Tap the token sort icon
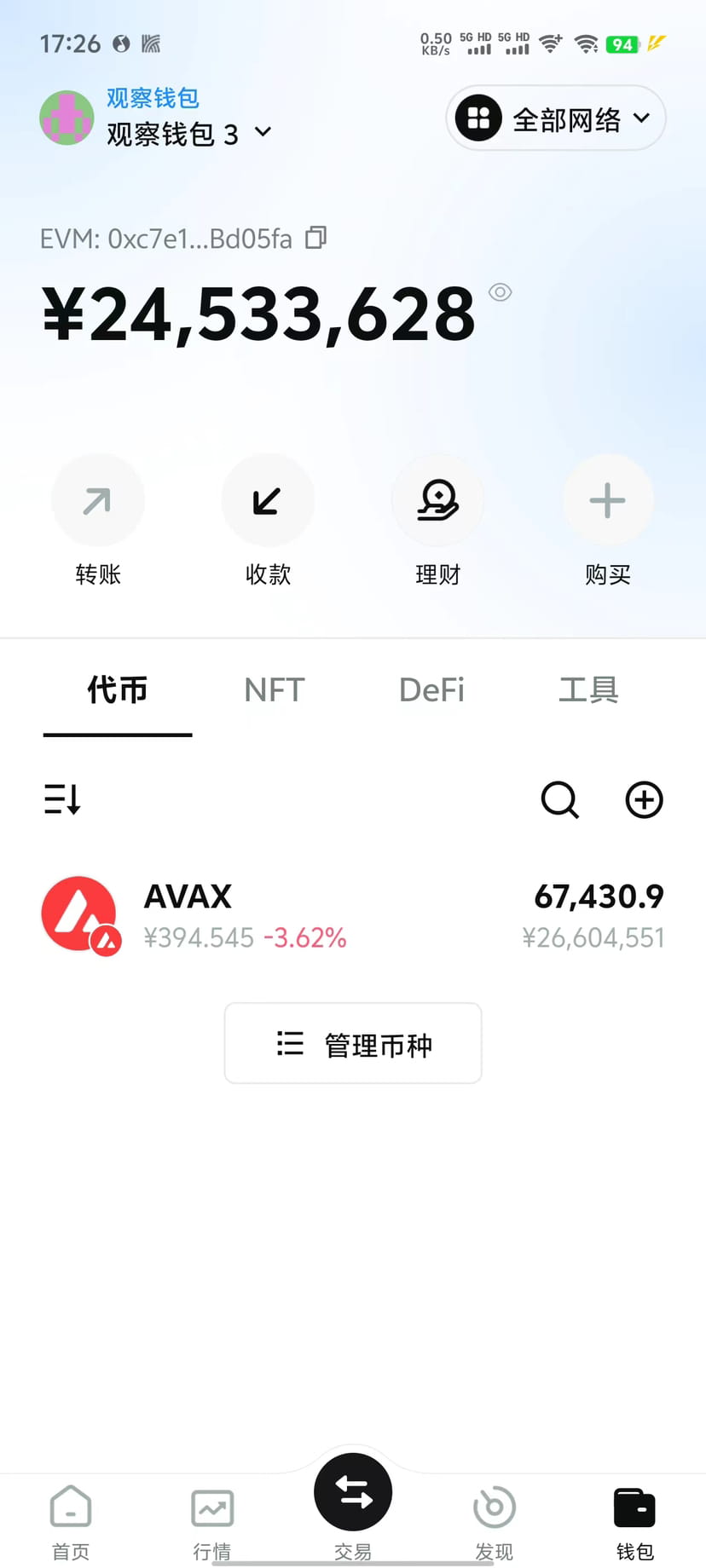The height and width of the screenshot is (1568, 706). (x=61, y=799)
